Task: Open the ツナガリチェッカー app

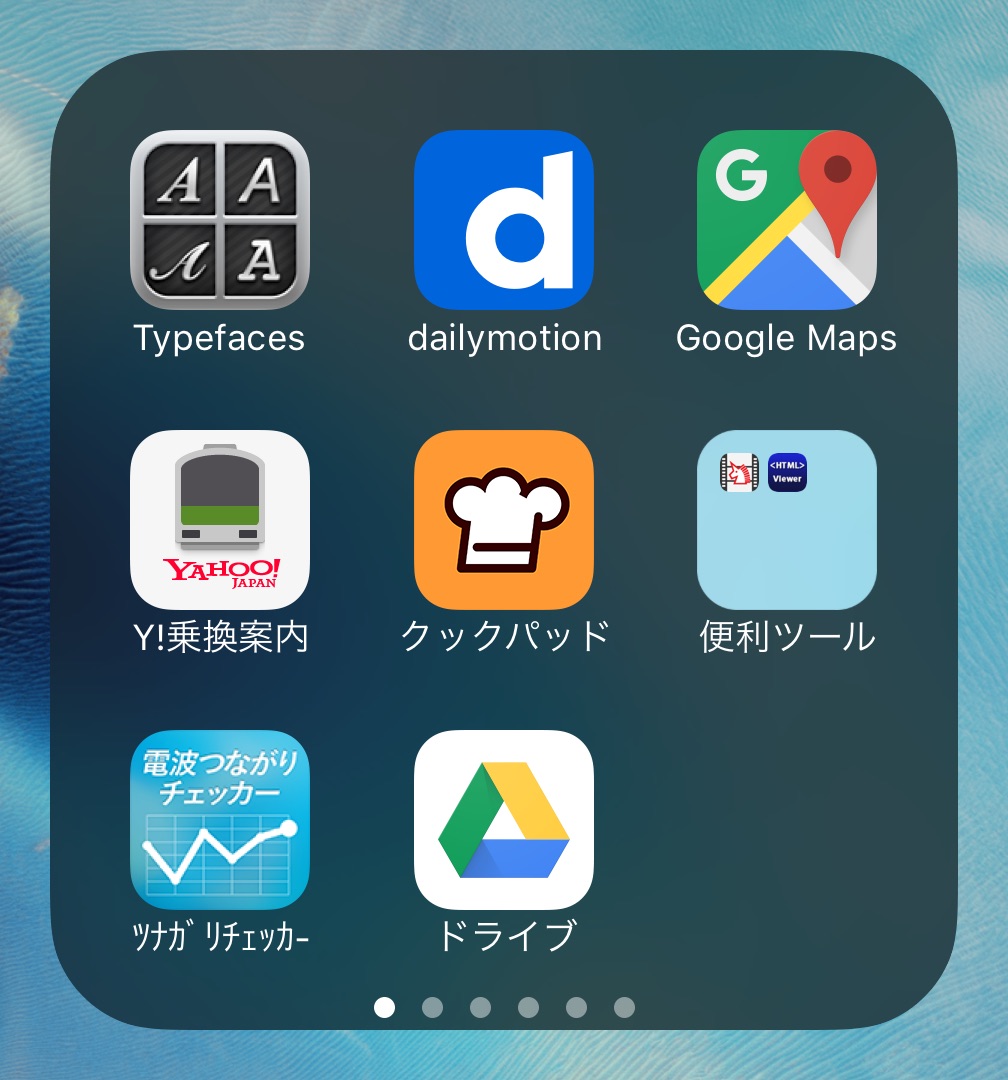Action: [x=220, y=820]
